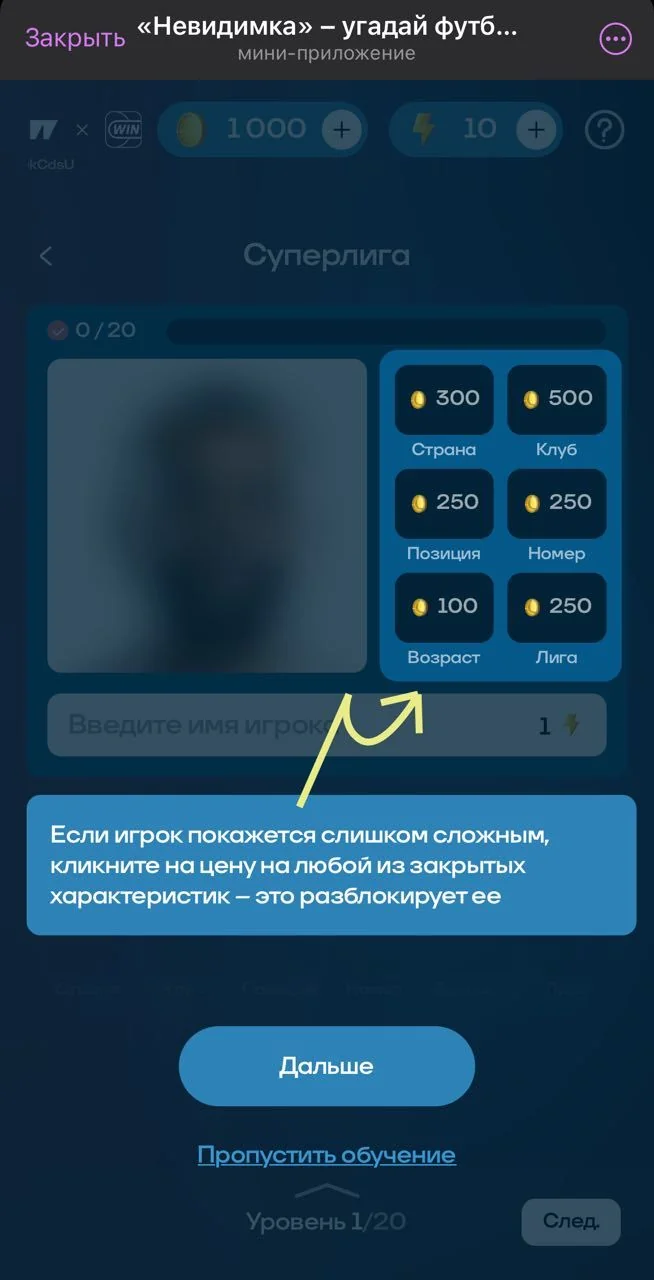The image size is (654, 1280).
Task: Reveal the Номер hint for 250 coins
Action: coord(557,503)
